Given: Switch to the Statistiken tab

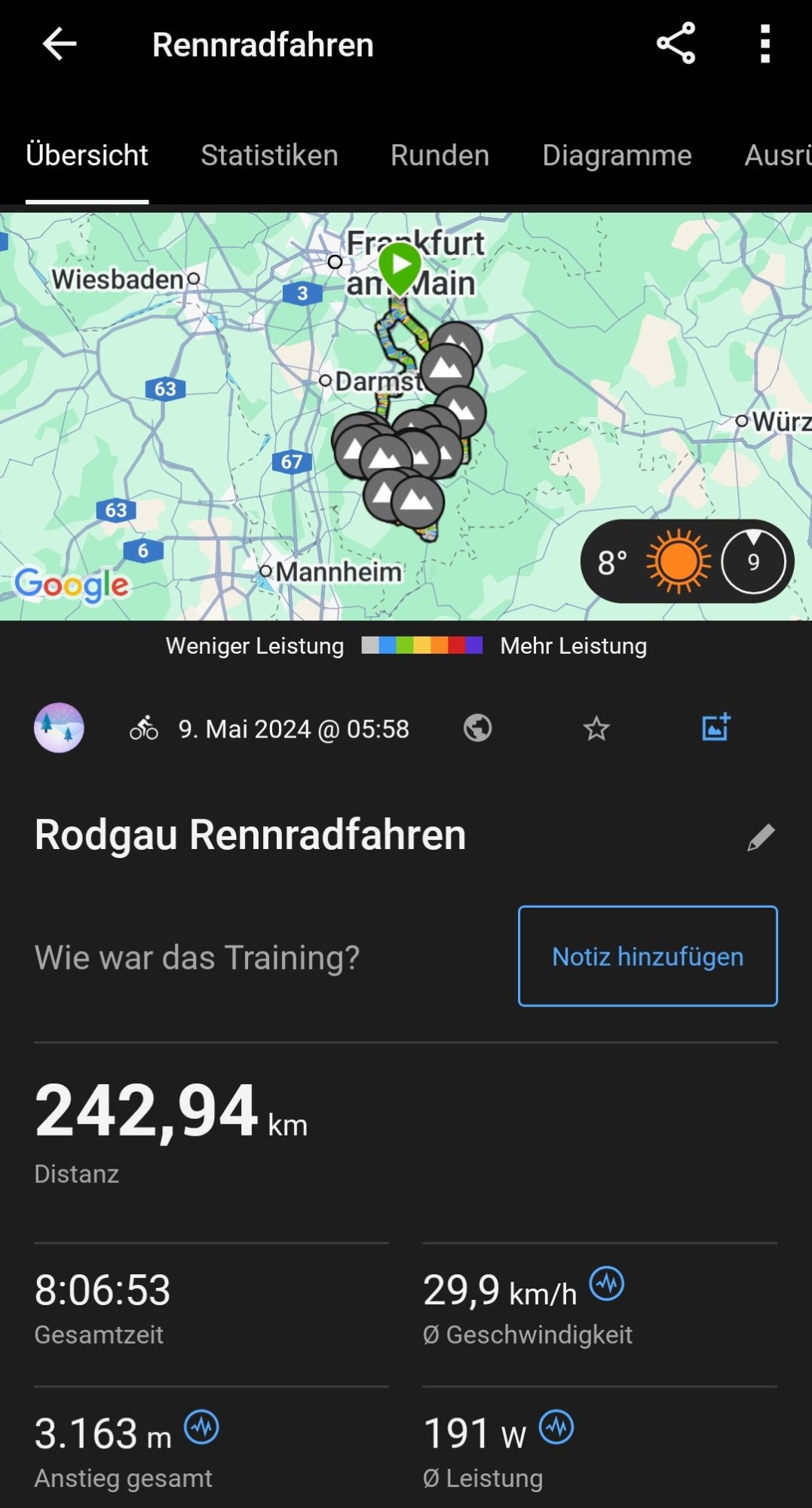Looking at the screenshot, I should click(x=269, y=155).
